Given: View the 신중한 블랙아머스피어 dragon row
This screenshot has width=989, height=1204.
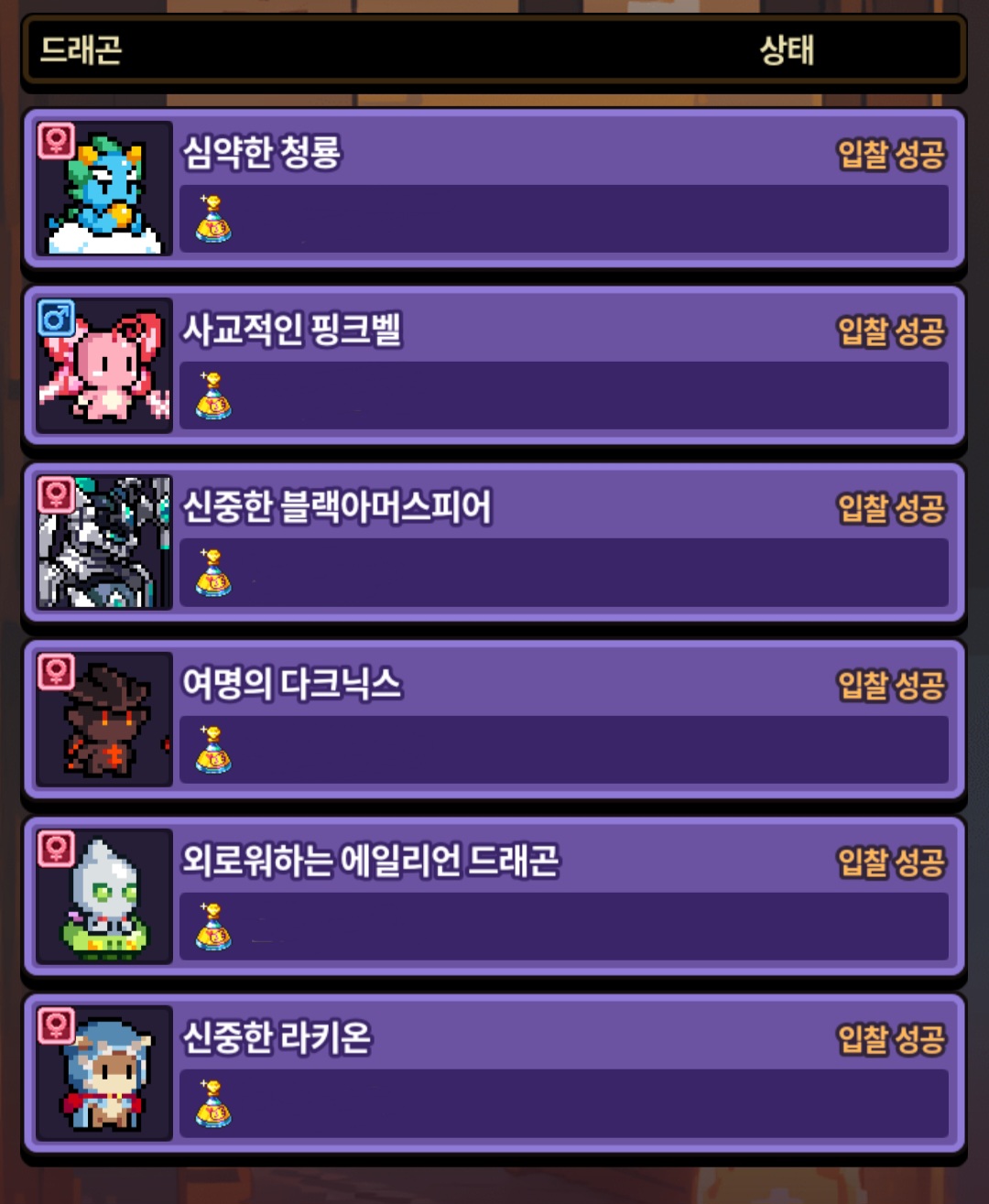Looking at the screenshot, I should tap(494, 542).
